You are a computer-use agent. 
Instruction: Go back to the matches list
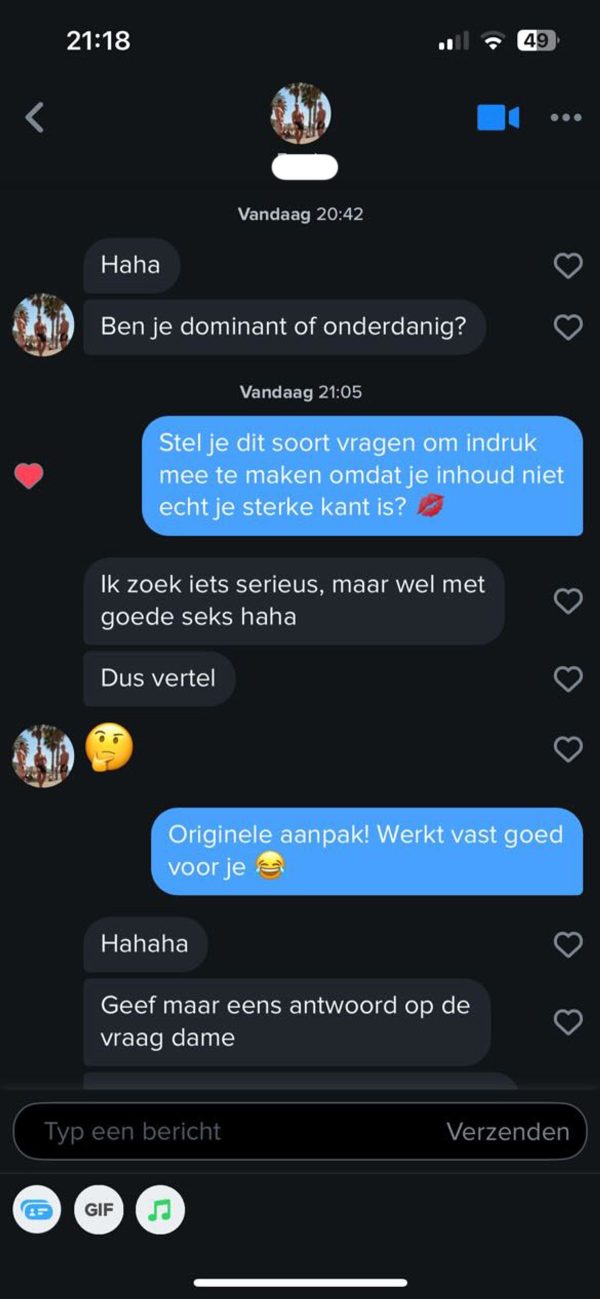click(35, 118)
